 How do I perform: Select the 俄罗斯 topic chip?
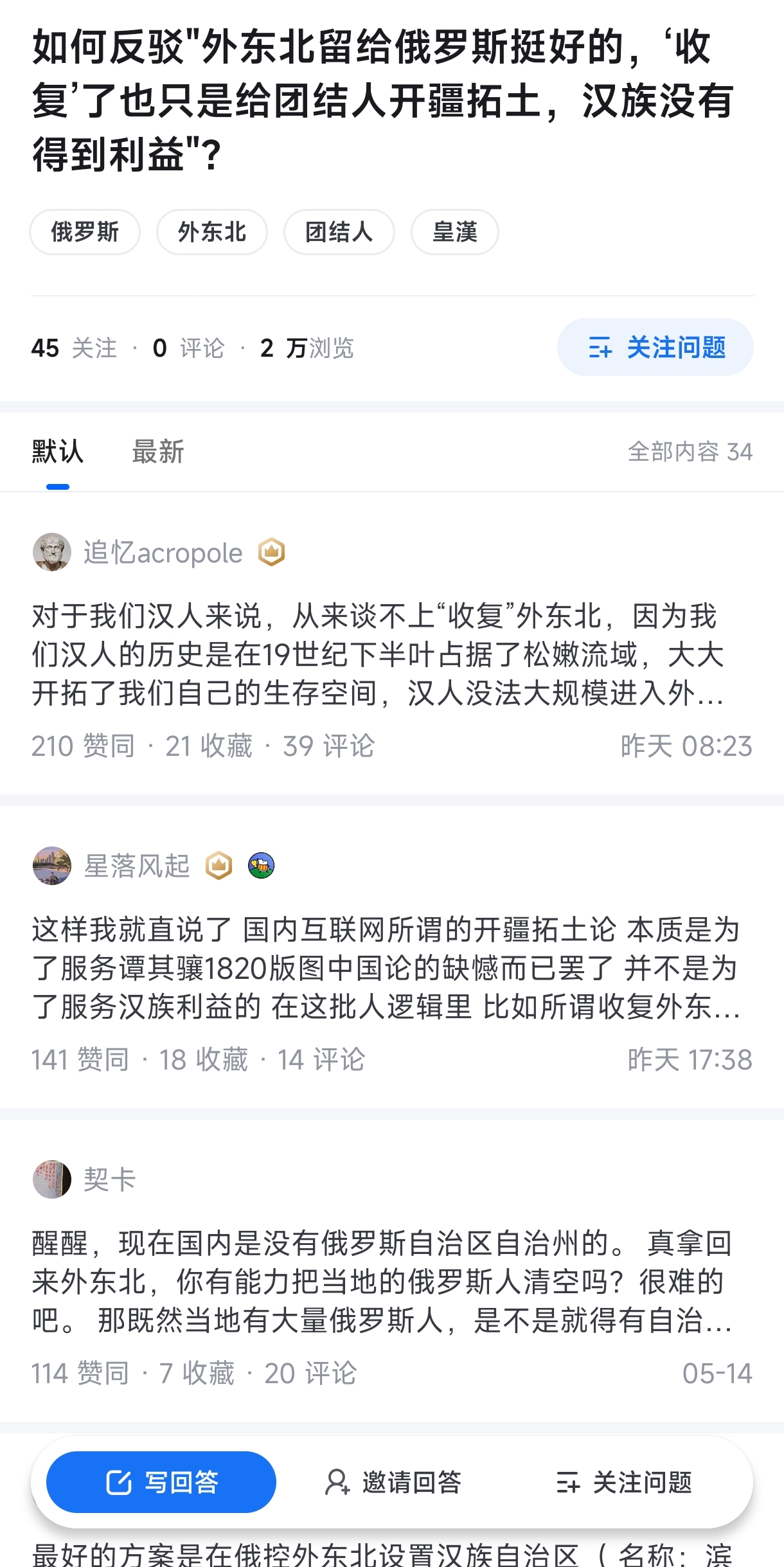click(85, 232)
